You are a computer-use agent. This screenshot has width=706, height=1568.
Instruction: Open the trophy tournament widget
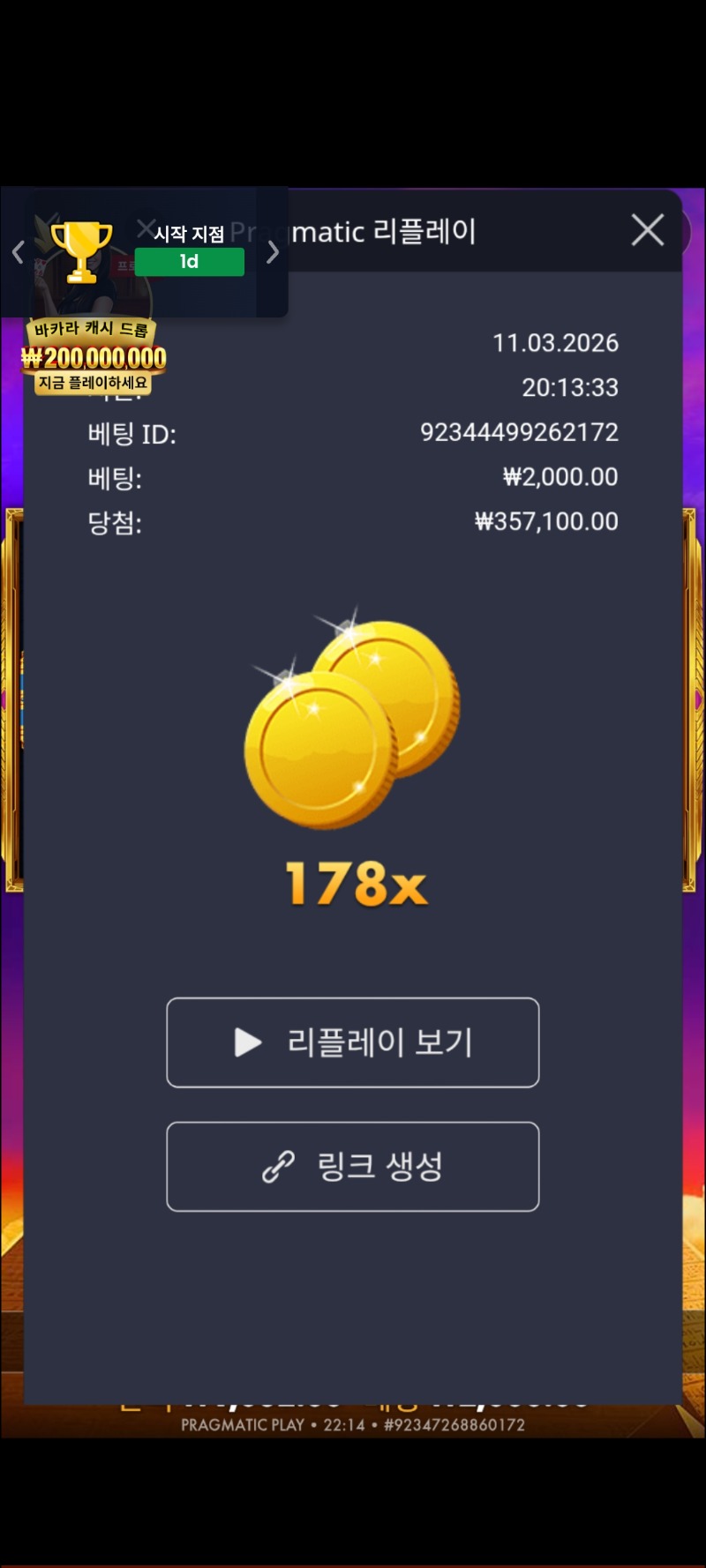(x=82, y=251)
